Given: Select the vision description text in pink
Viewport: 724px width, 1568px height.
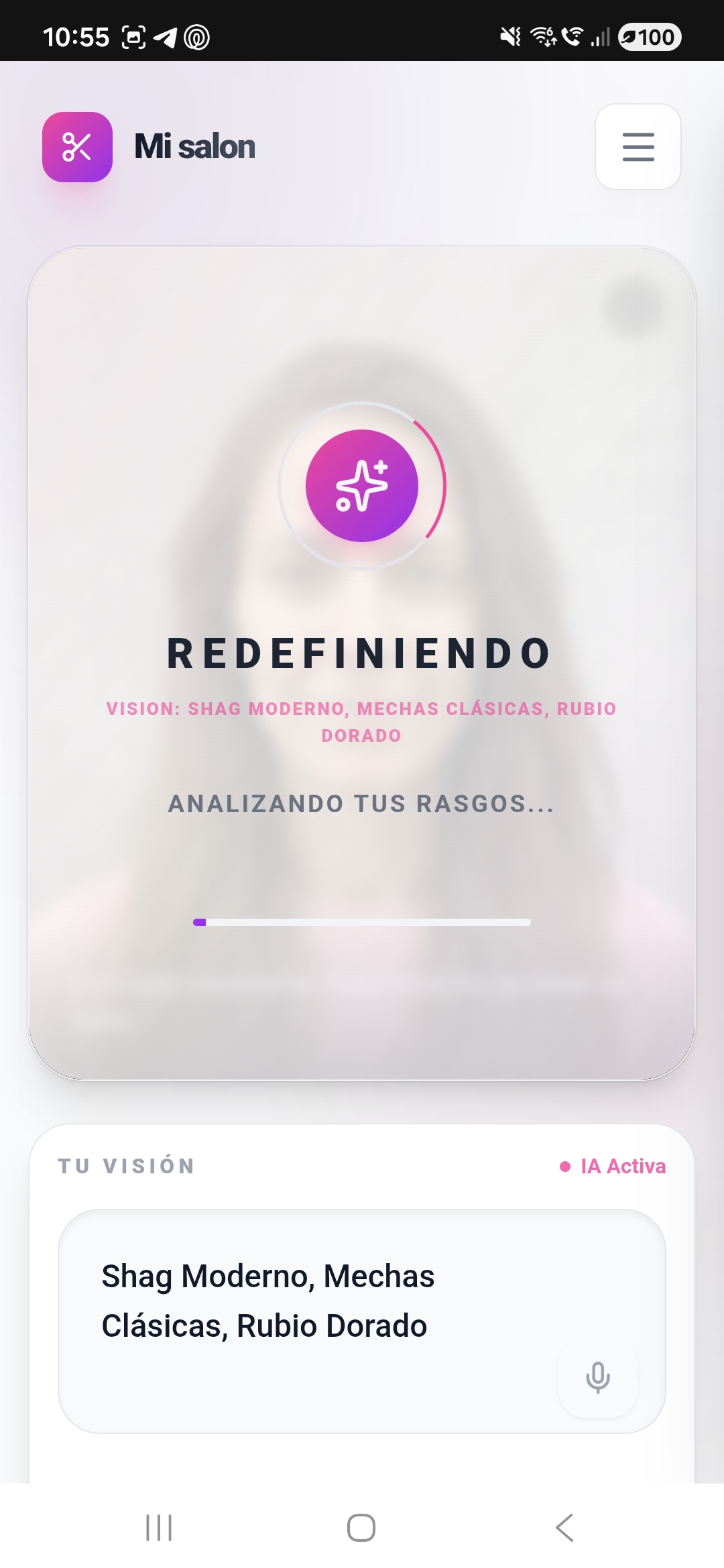Looking at the screenshot, I should point(362,720).
